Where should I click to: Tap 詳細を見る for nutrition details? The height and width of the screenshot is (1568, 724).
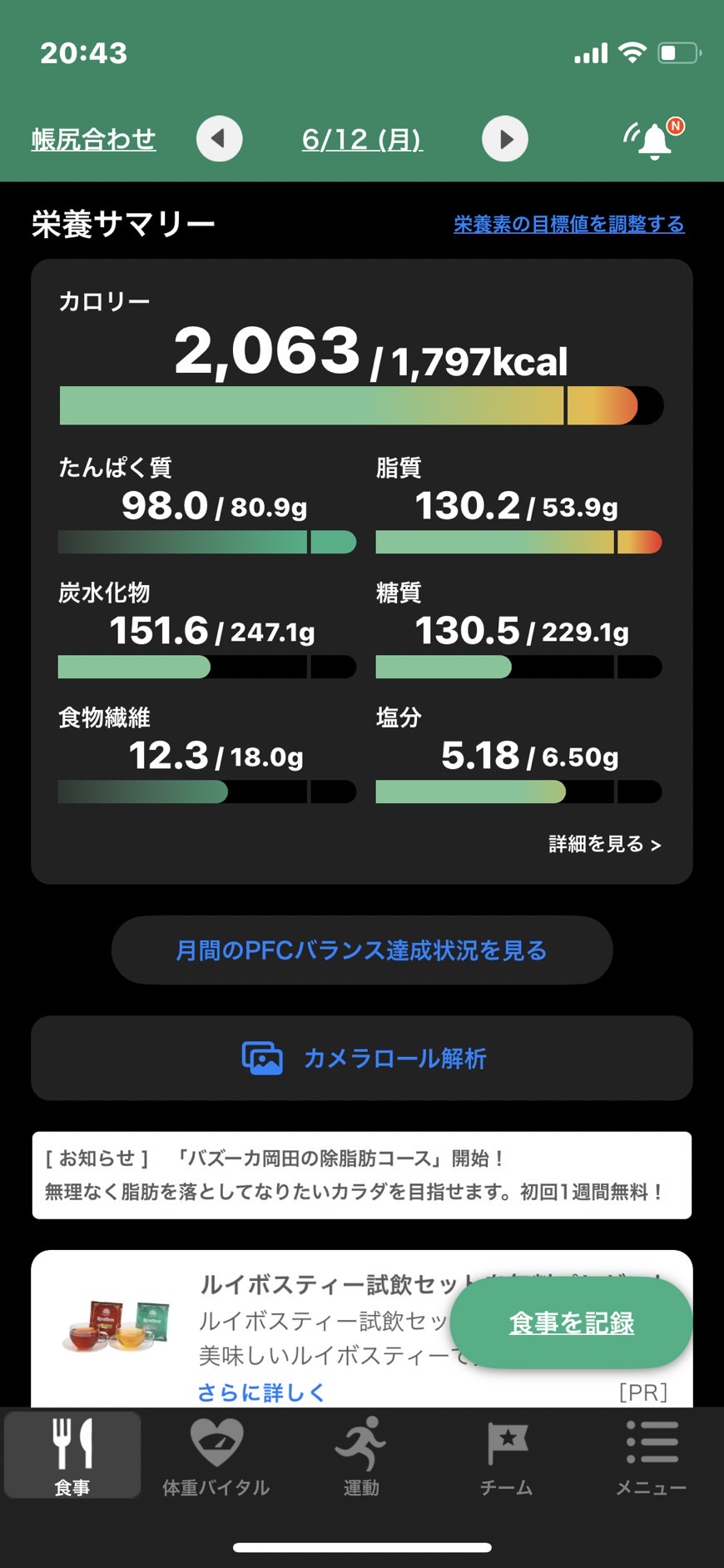[x=605, y=844]
